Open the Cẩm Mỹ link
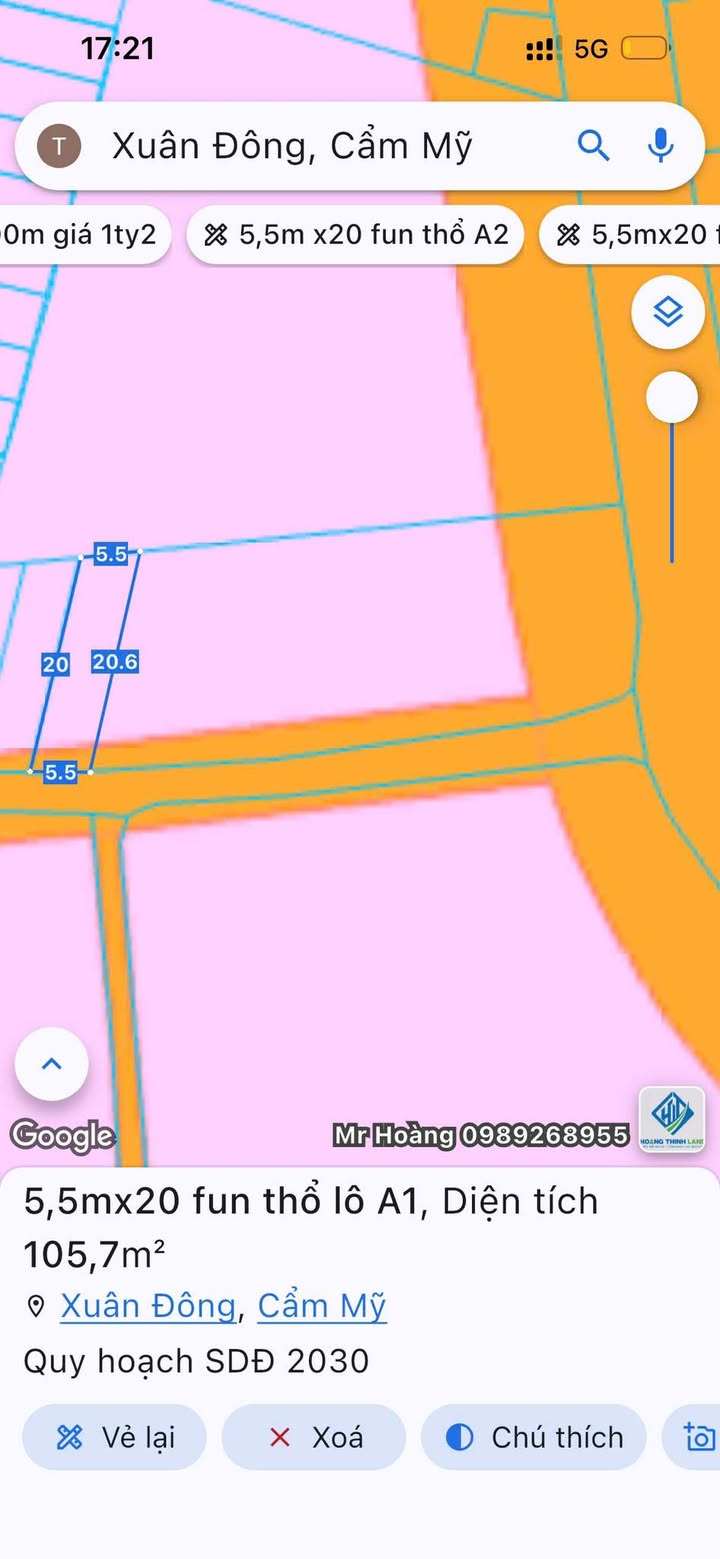The image size is (720, 1559). pos(322,1306)
